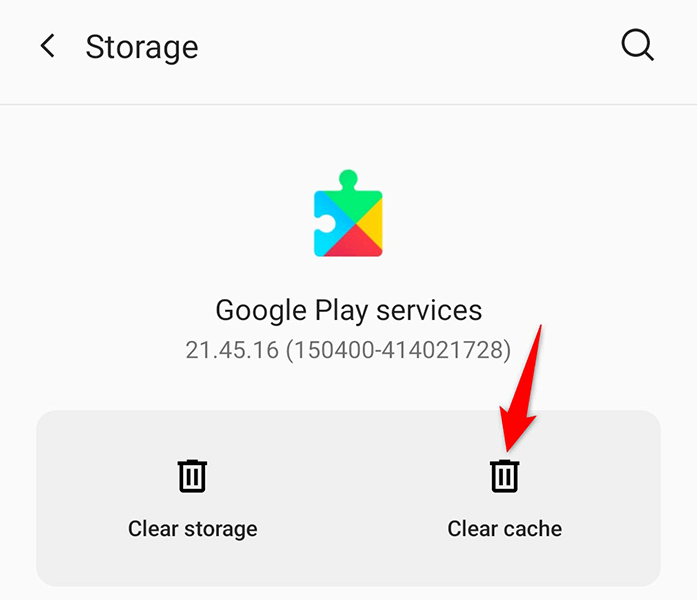Clear storage for Google Play services
Viewport: 697px width, 600px height.
[x=192, y=498]
